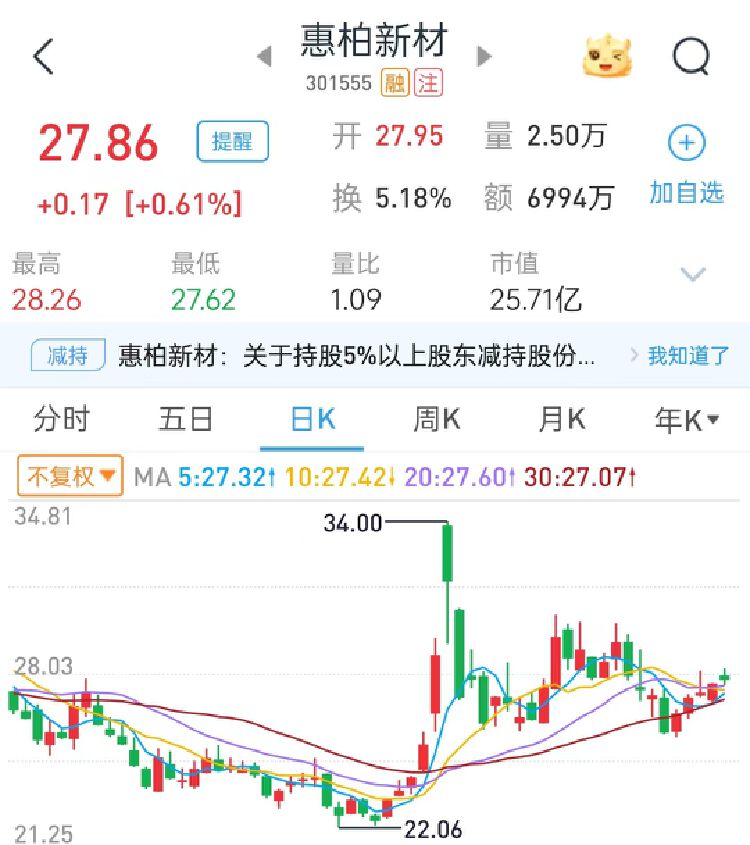Set a price alert with 提醒
This screenshot has height=845, width=750.
(x=233, y=141)
